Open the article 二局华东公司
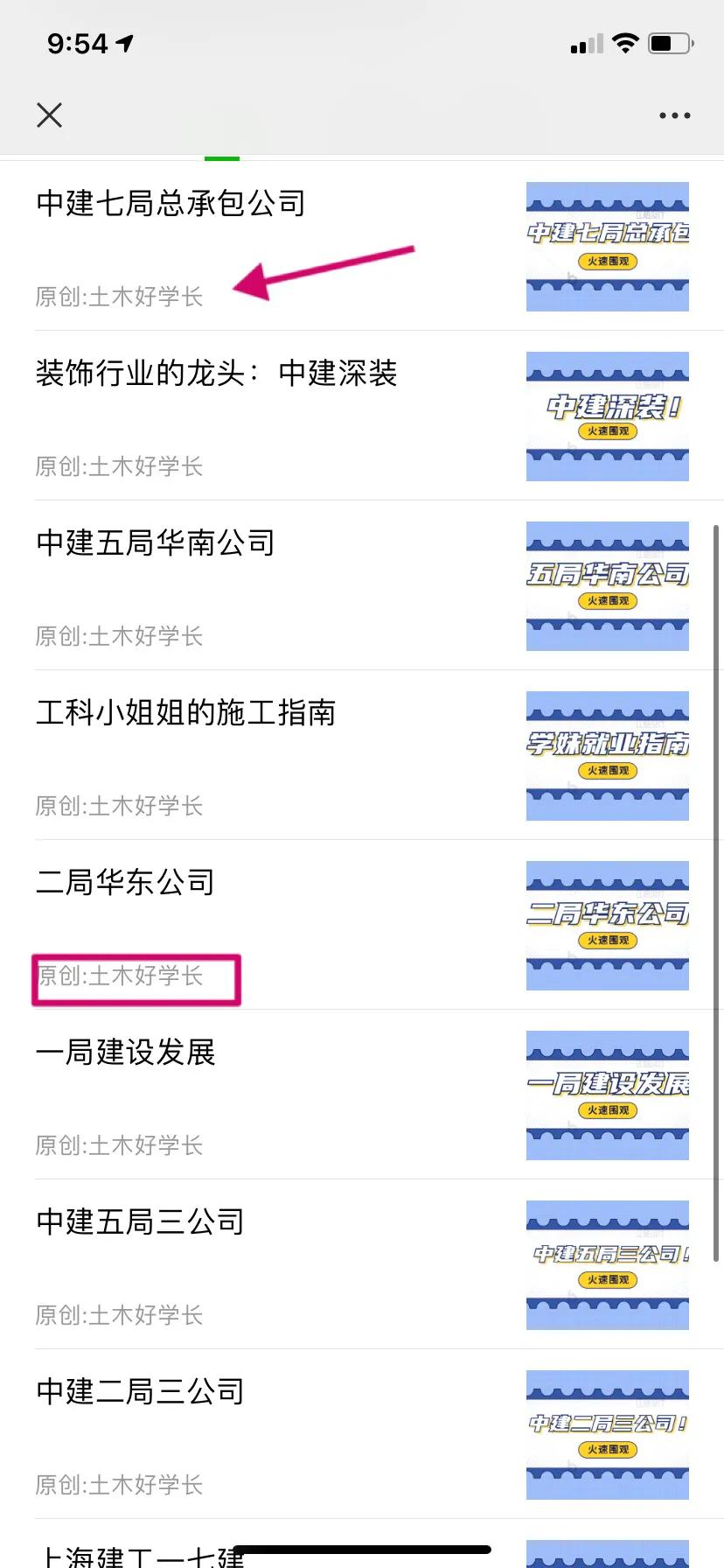The height and width of the screenshot is (1568, 724). [x=125, y=883]
